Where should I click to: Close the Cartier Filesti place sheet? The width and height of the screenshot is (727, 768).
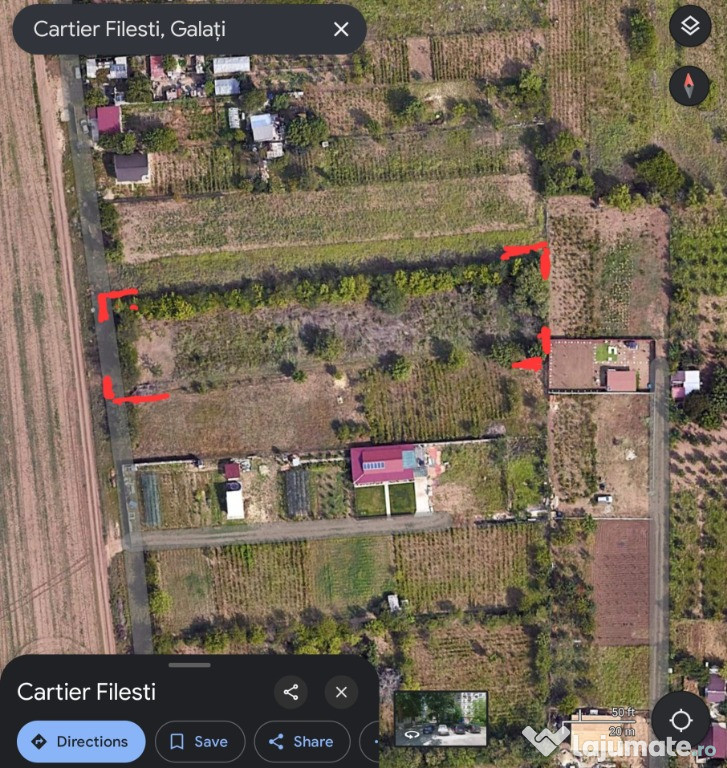tap(341, 691)
